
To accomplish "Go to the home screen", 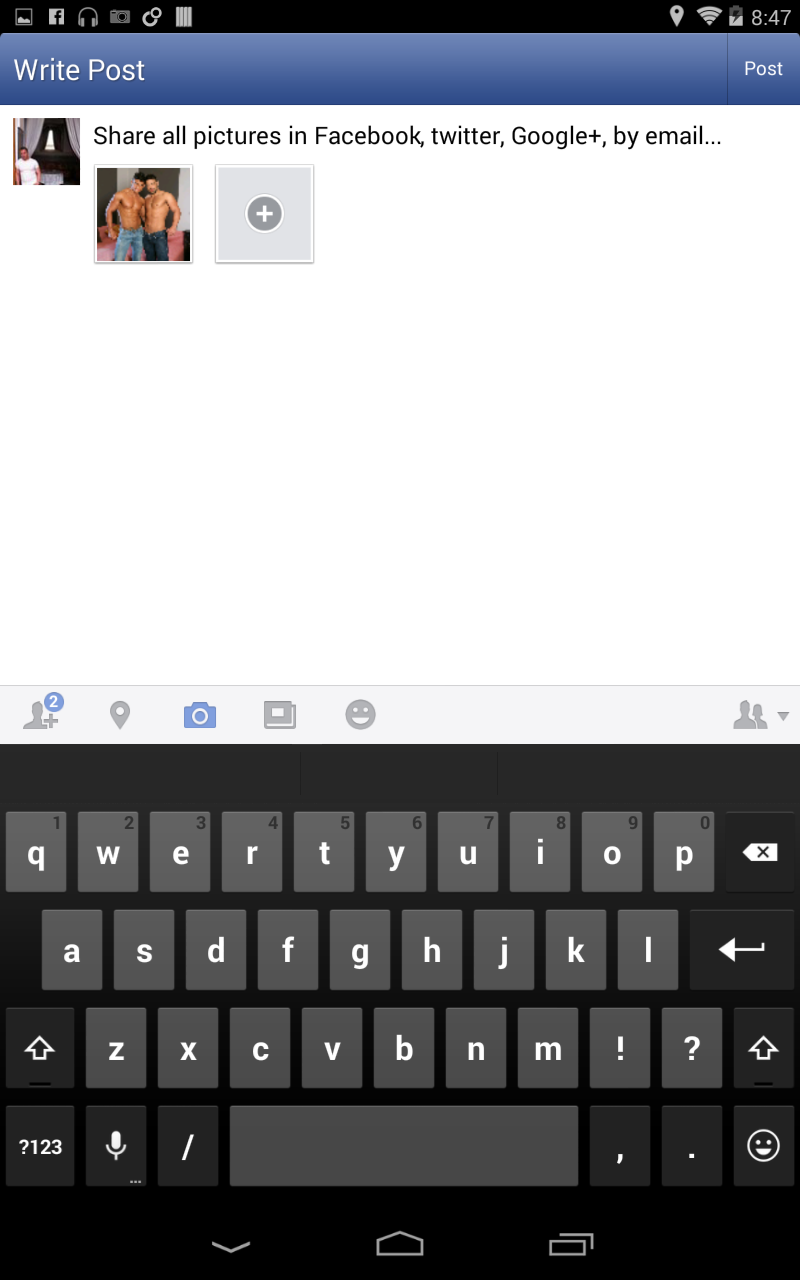I will [400, 1244].
